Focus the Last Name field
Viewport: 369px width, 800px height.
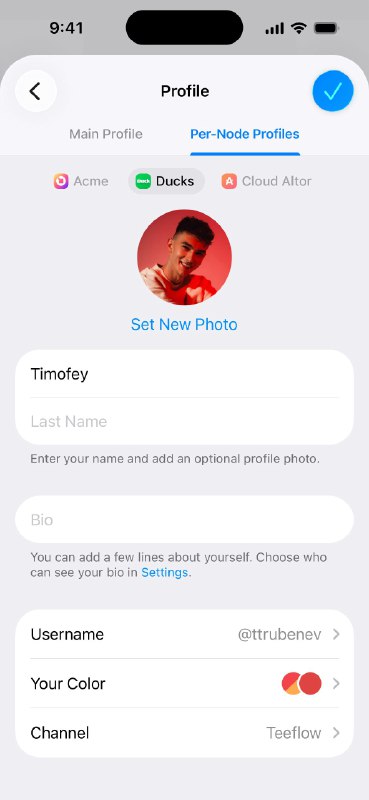pos(184,421)
